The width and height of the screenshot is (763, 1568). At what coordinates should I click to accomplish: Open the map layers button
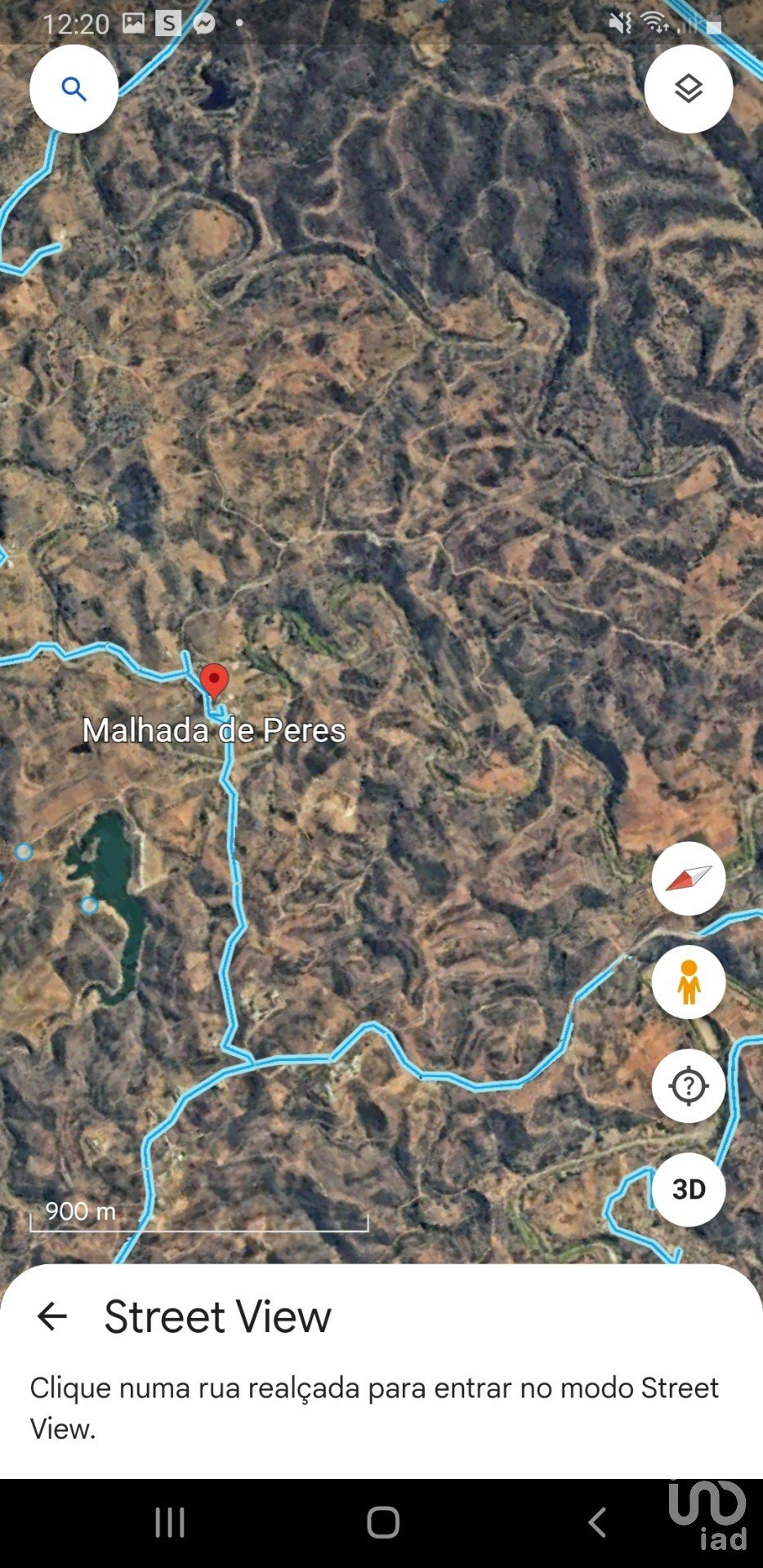pos(689,89)
